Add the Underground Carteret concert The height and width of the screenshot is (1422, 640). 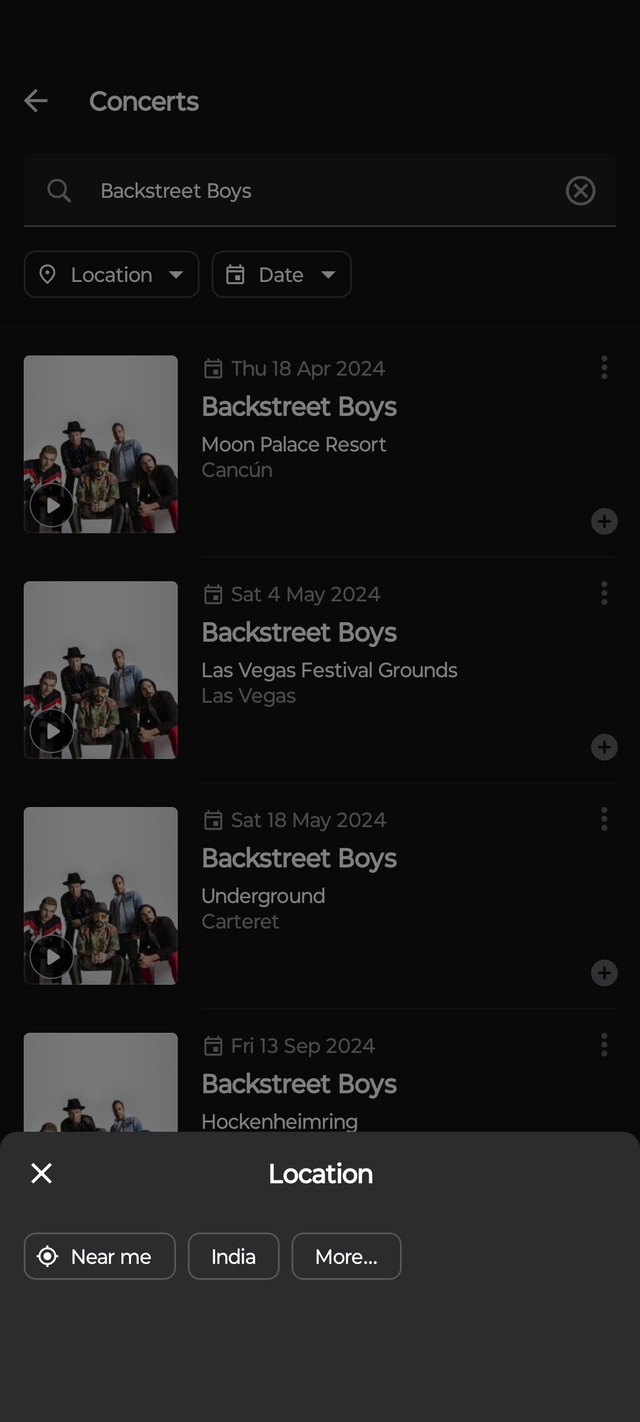[x=604, y=973]
